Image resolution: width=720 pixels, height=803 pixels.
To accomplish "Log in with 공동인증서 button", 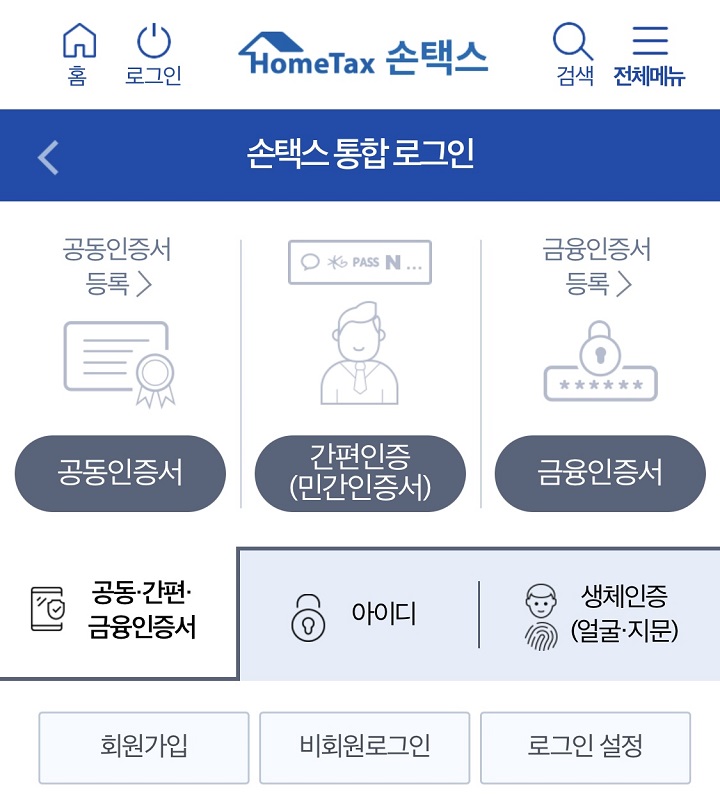I will click(x=120, y=473).
